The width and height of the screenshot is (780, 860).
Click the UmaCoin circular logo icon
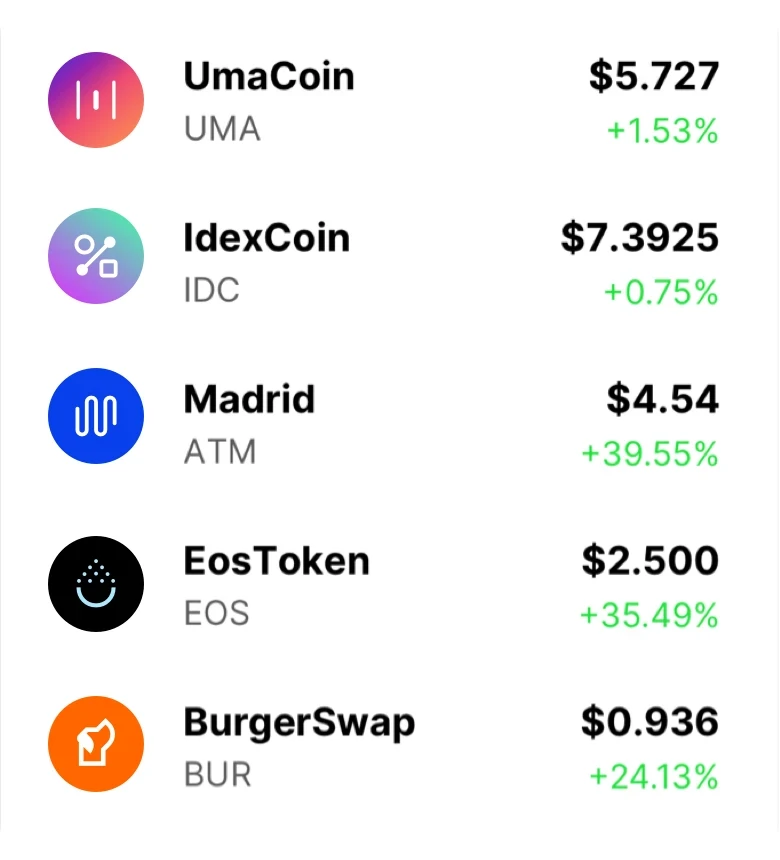(96, 100)
